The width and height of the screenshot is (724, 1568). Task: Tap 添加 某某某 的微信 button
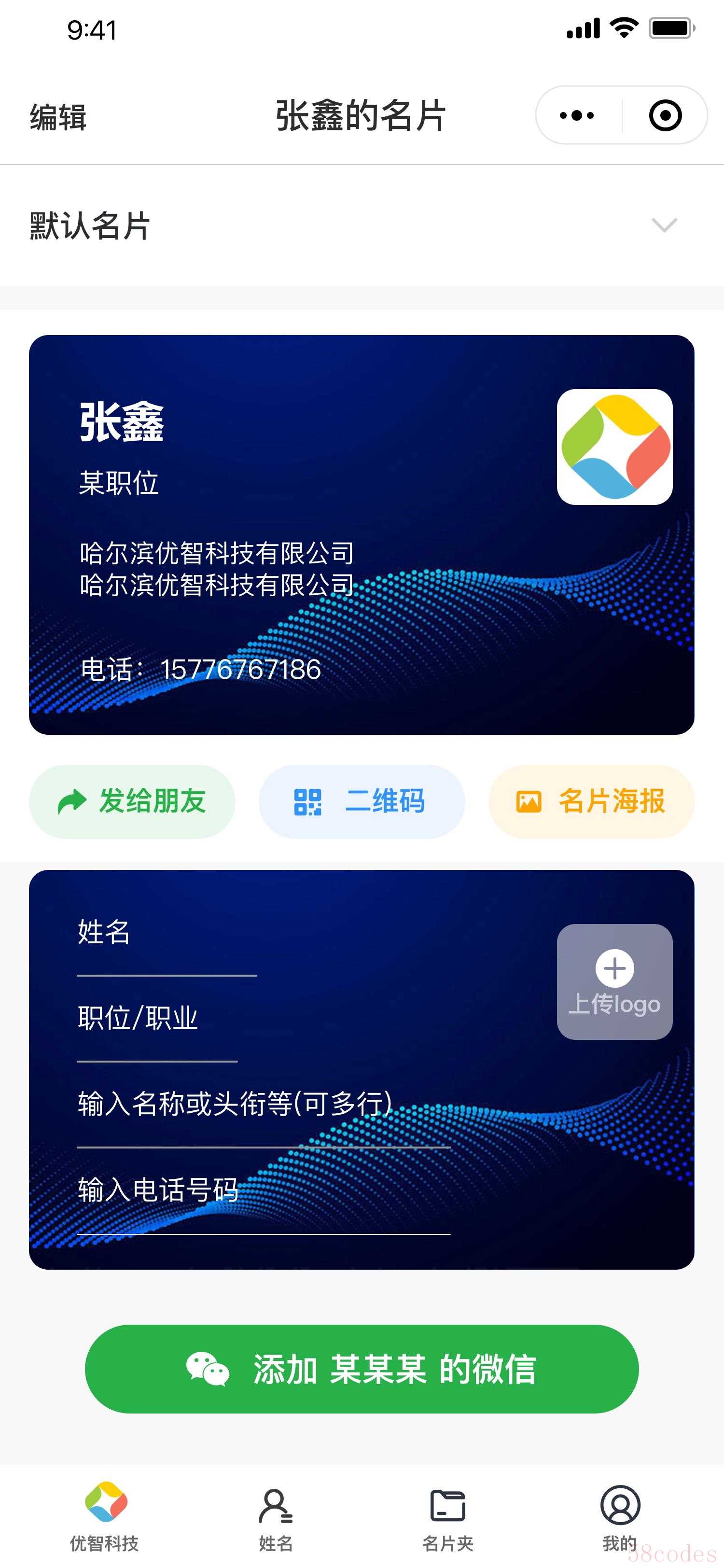pyautogui.click(x=362, y=1369)
